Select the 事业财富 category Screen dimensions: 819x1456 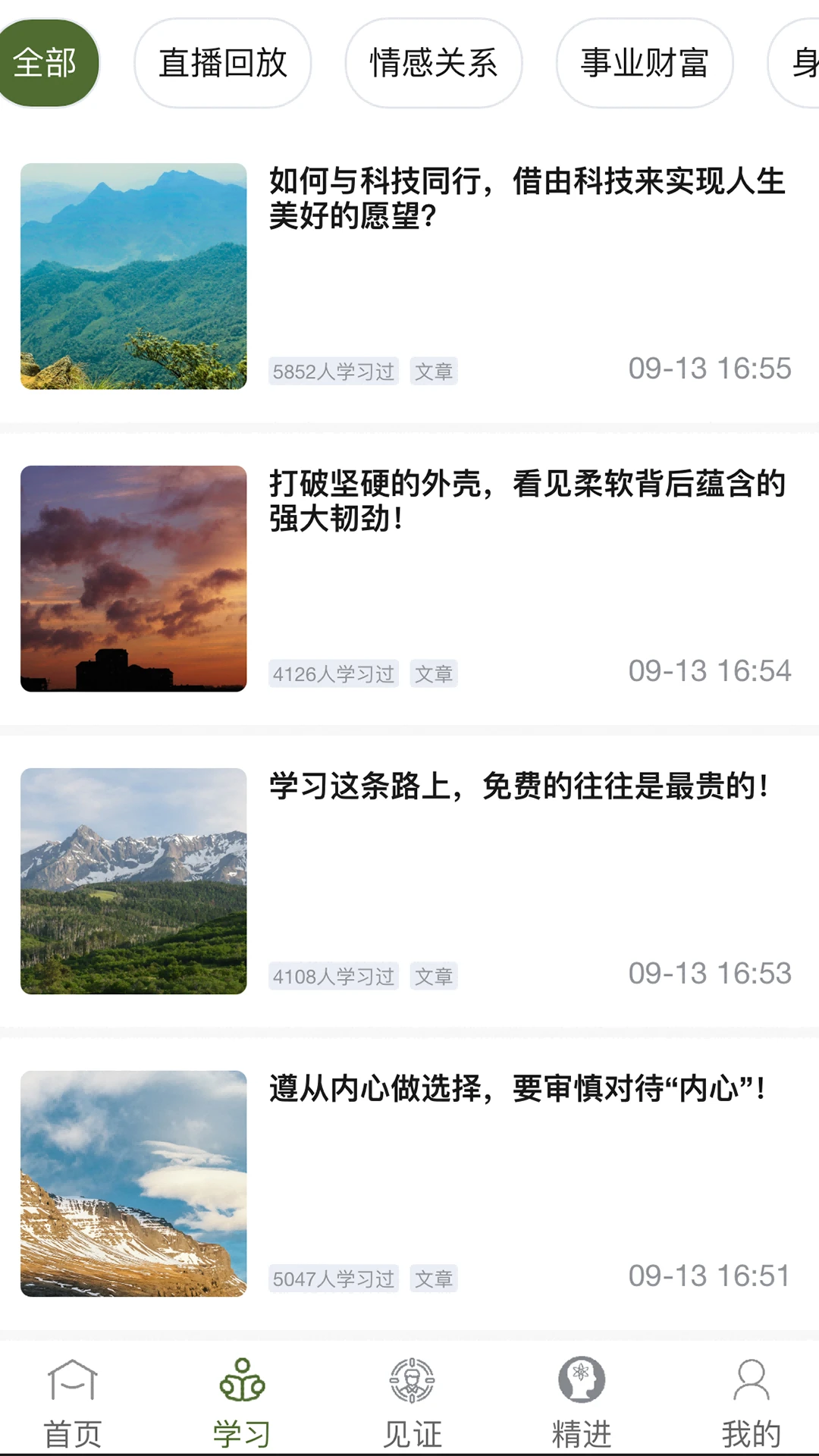click(x=645, y=63)
